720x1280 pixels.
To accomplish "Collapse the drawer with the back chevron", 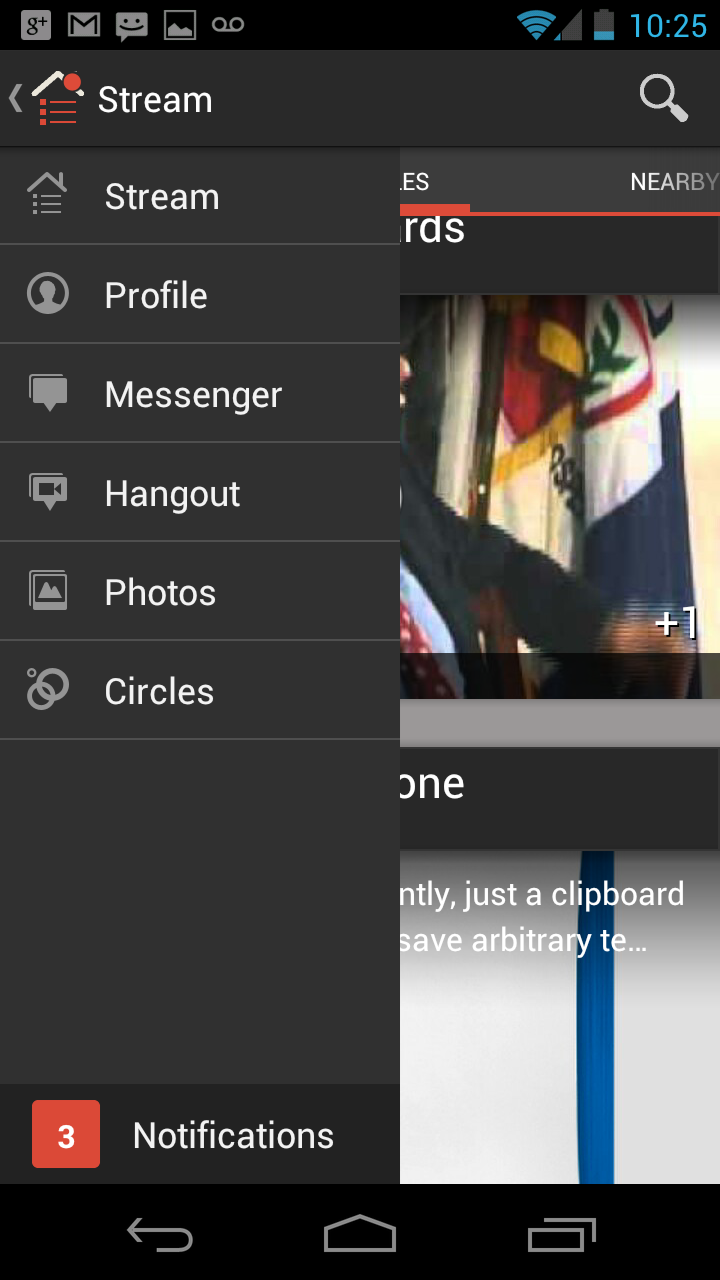I will [x=14, y=98].
